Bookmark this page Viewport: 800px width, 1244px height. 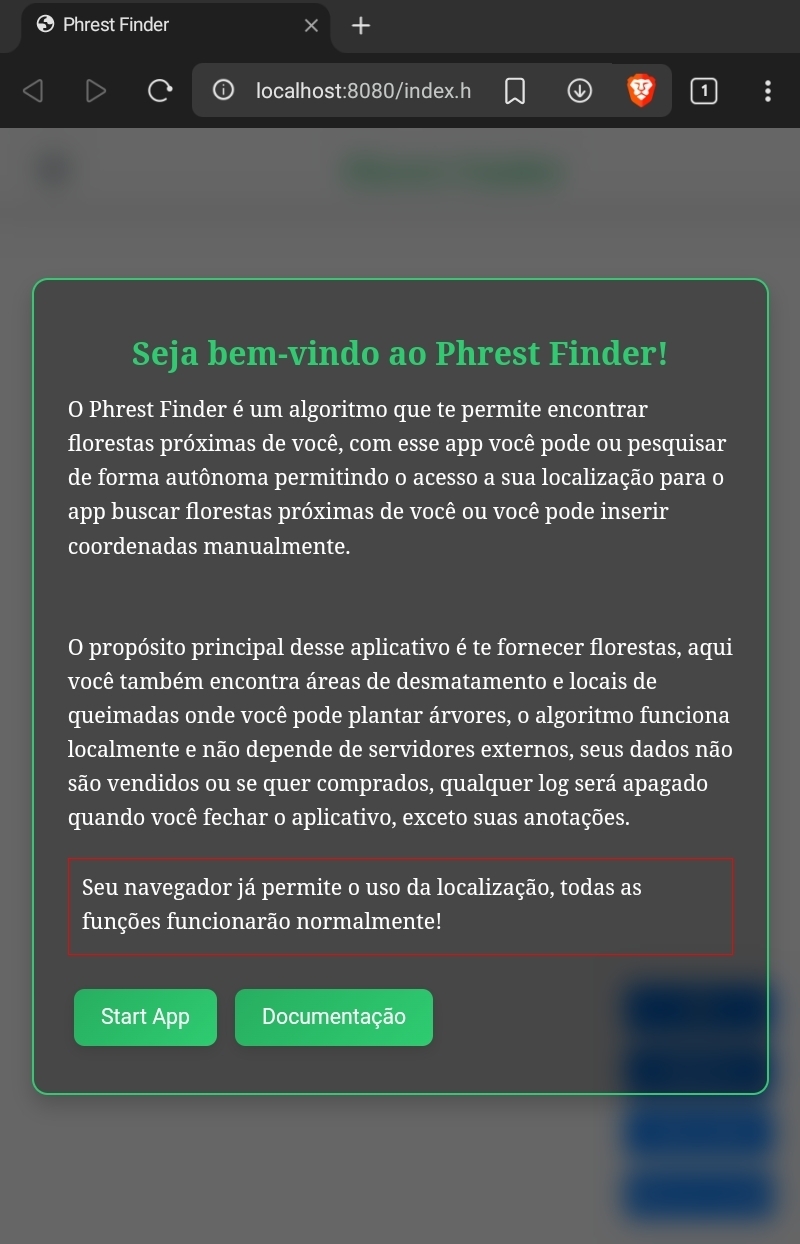coord(515,91)
